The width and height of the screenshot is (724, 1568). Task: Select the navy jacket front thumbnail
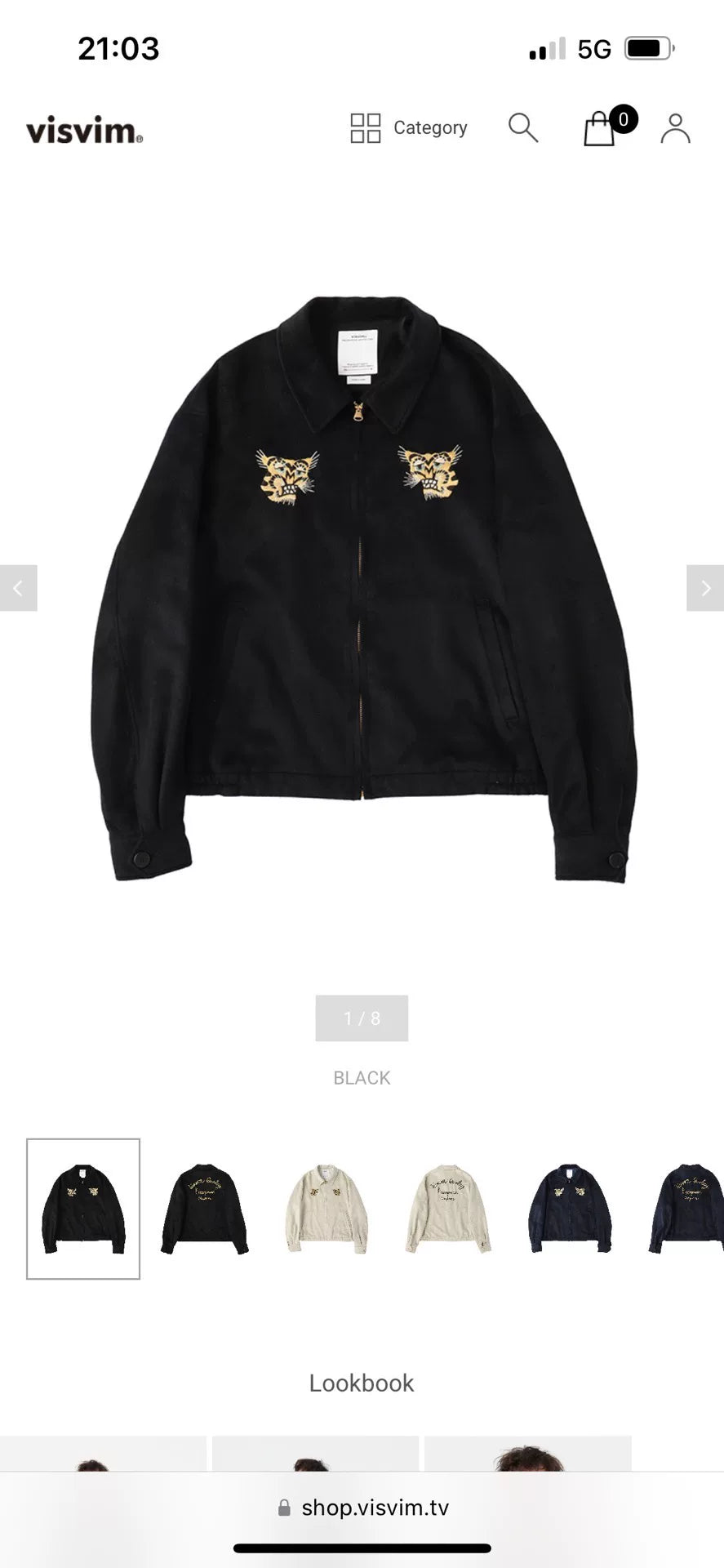[569, 1209]
